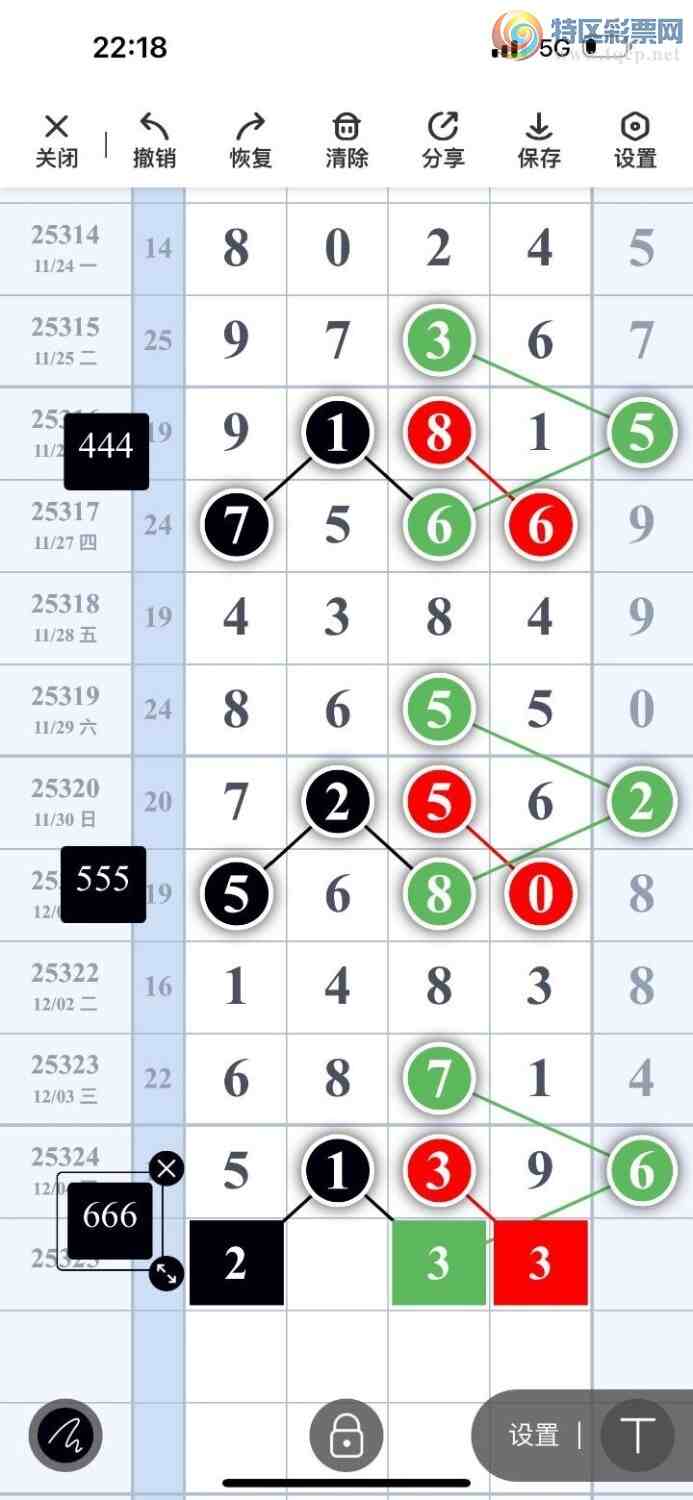Delete the selected 666 label
Screen dimensions: 693x1500
(x=167, y=1168)
